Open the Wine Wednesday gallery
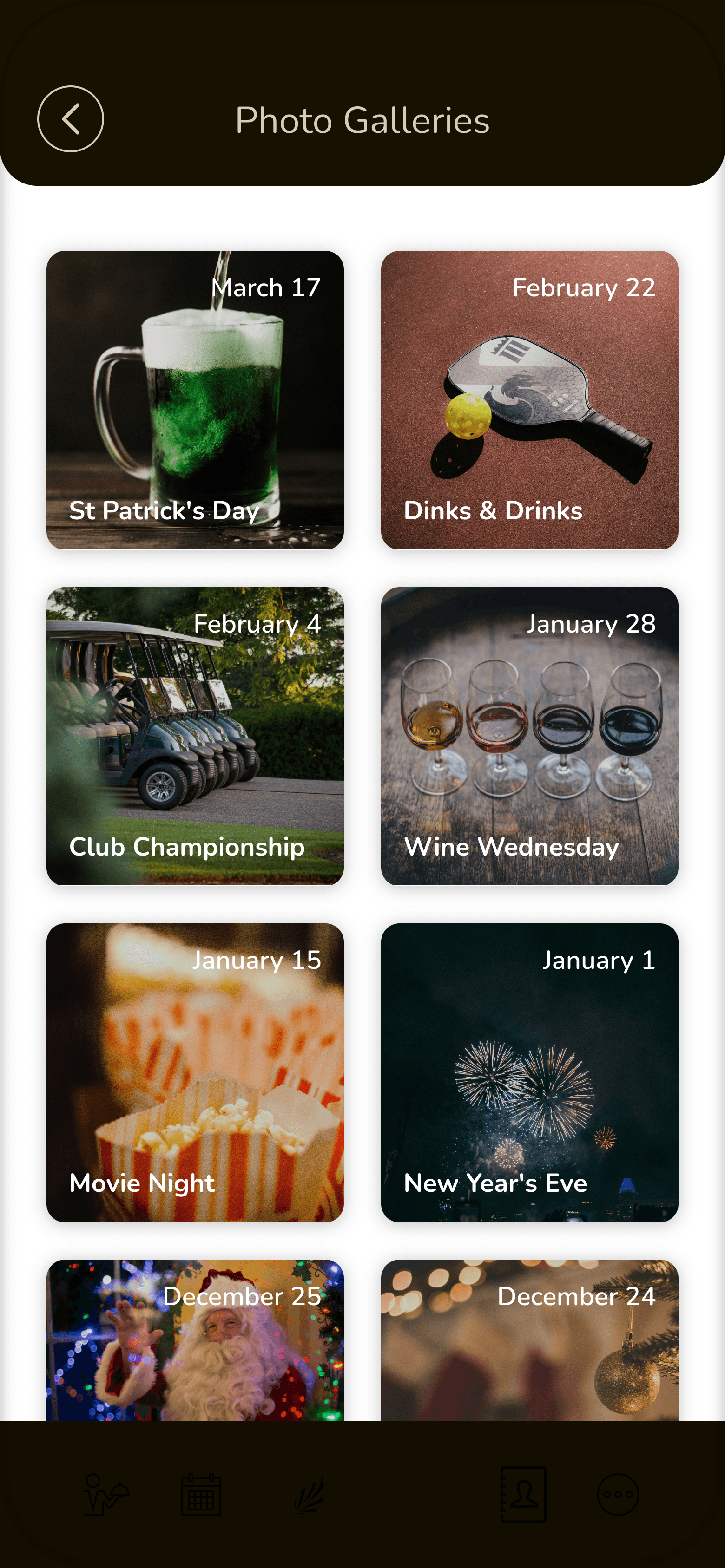The image size is (725, 1568). pyautogui.click(x=529, y=735)
